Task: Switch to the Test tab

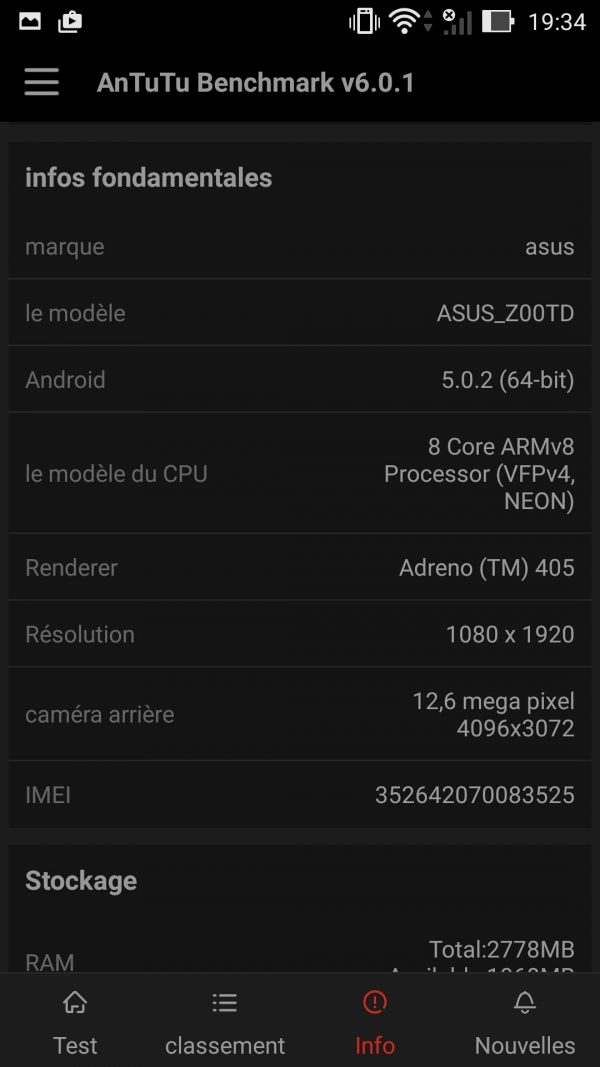Action: point(75,1022)
